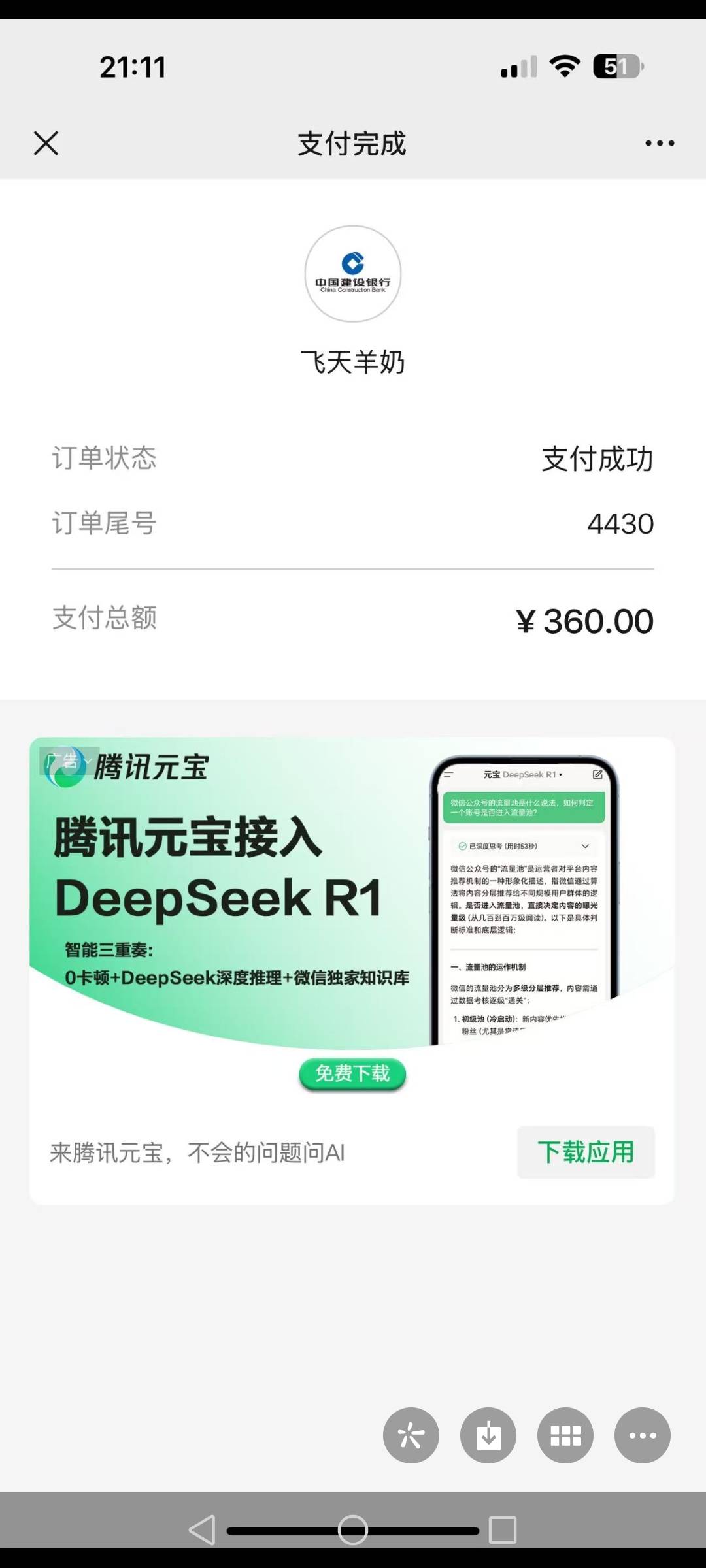Viewport: 706px width, 1568px height.
Task: Return to the home screen
Action: pos(353,1529)
